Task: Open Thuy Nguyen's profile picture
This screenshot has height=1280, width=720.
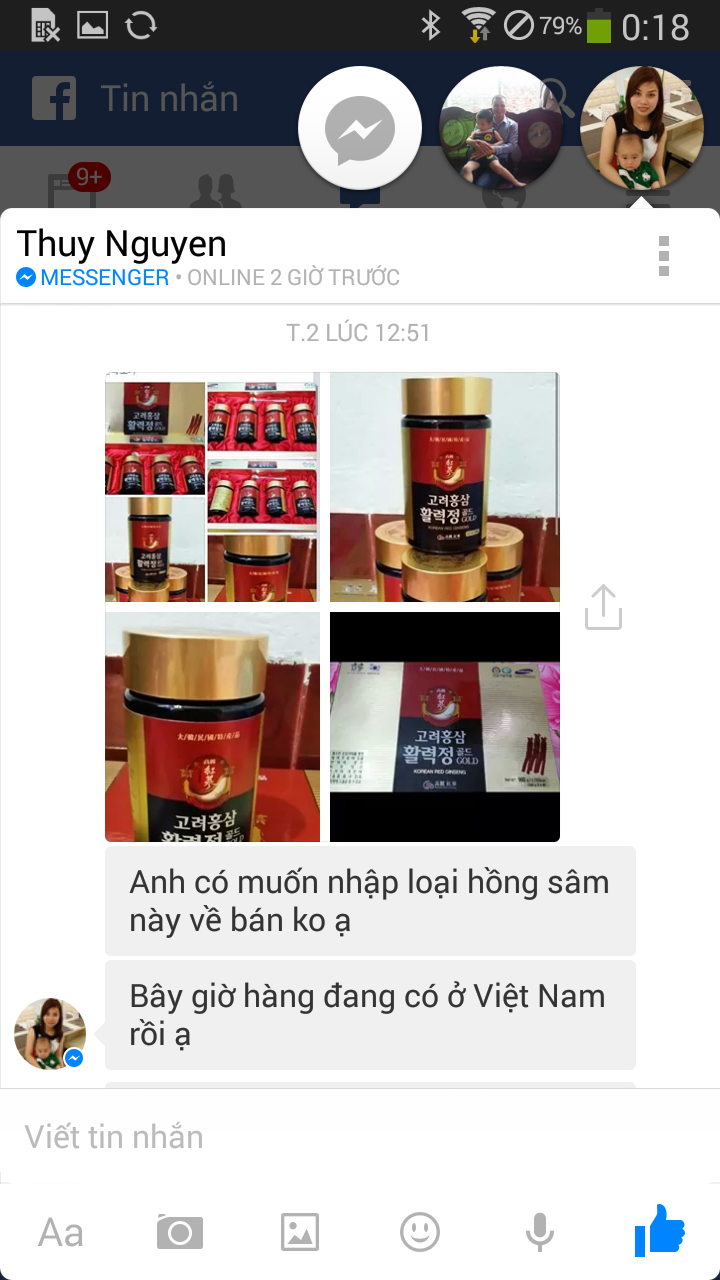Action: tap(49, 1033)
